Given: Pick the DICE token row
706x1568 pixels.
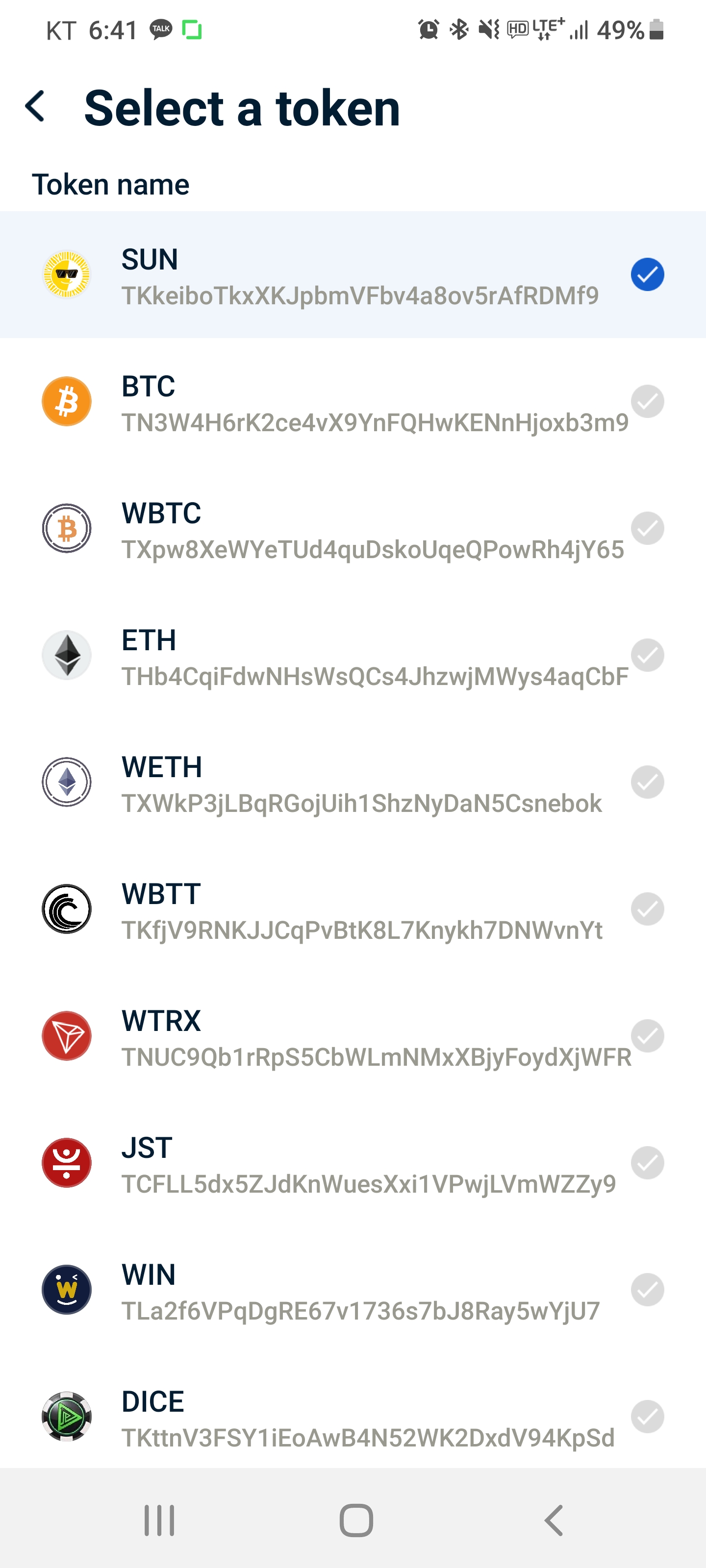Looking at the screenshot, I should 353,1418.
